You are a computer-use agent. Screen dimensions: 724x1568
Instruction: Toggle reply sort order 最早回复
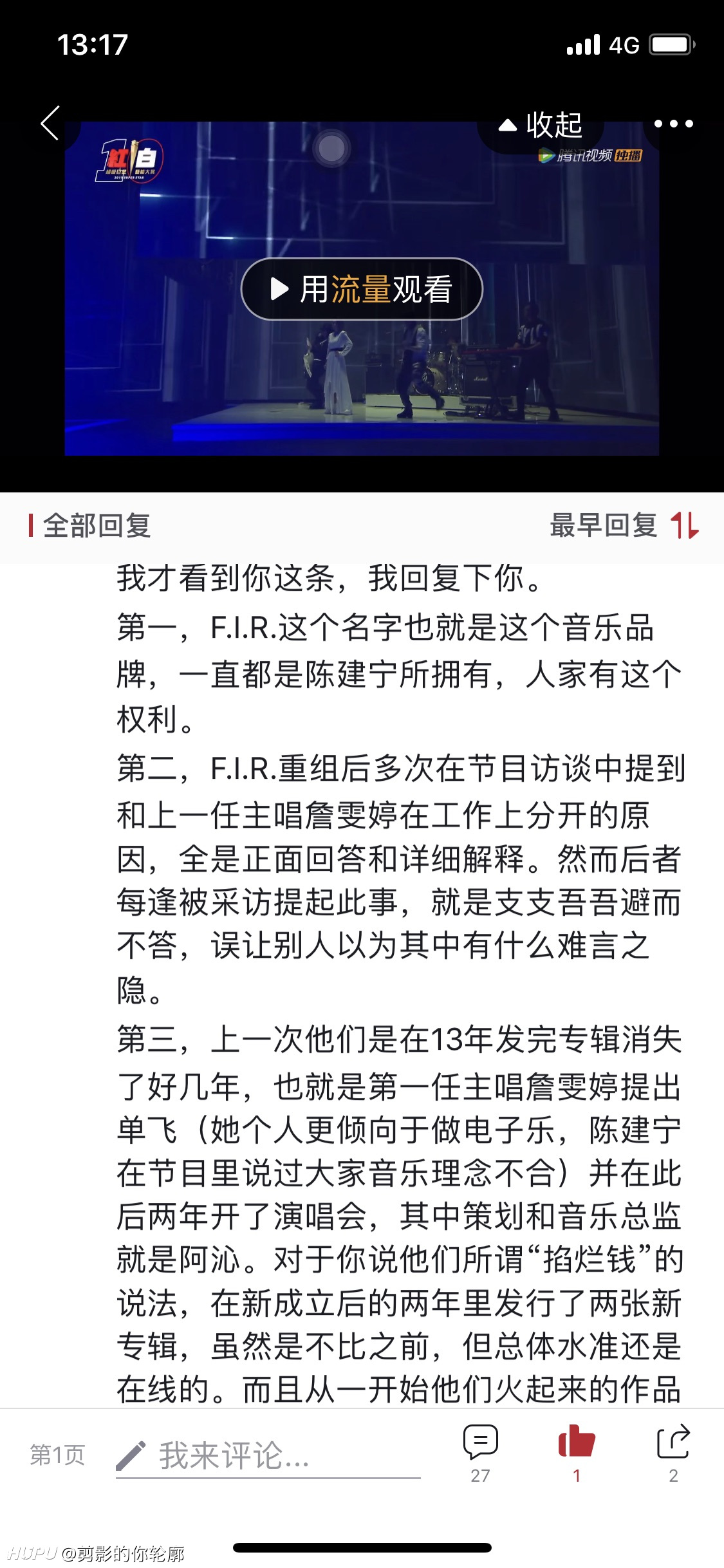coord(624,525)
